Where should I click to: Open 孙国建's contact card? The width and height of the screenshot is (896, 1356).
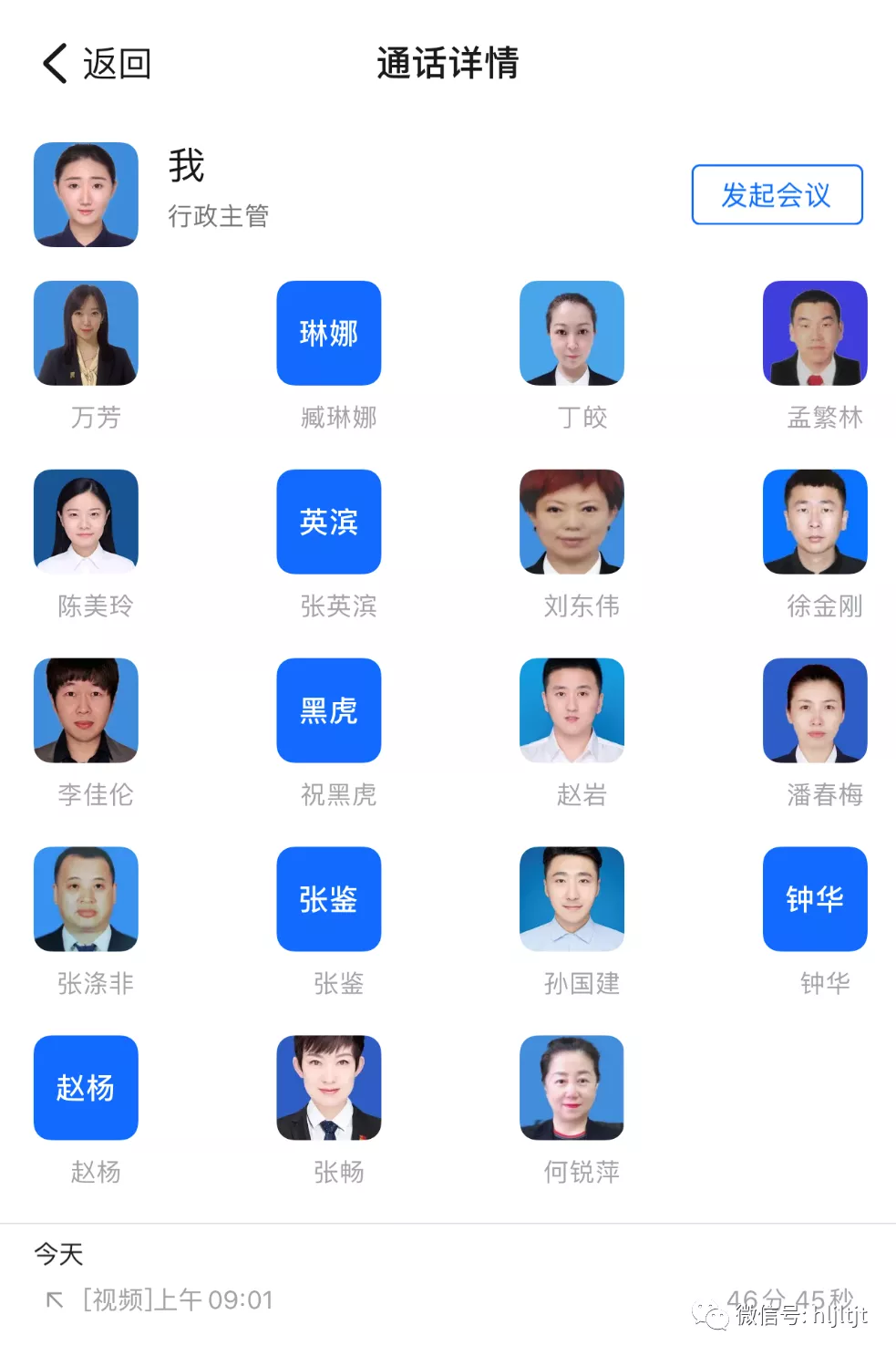(x=572, y=899)
